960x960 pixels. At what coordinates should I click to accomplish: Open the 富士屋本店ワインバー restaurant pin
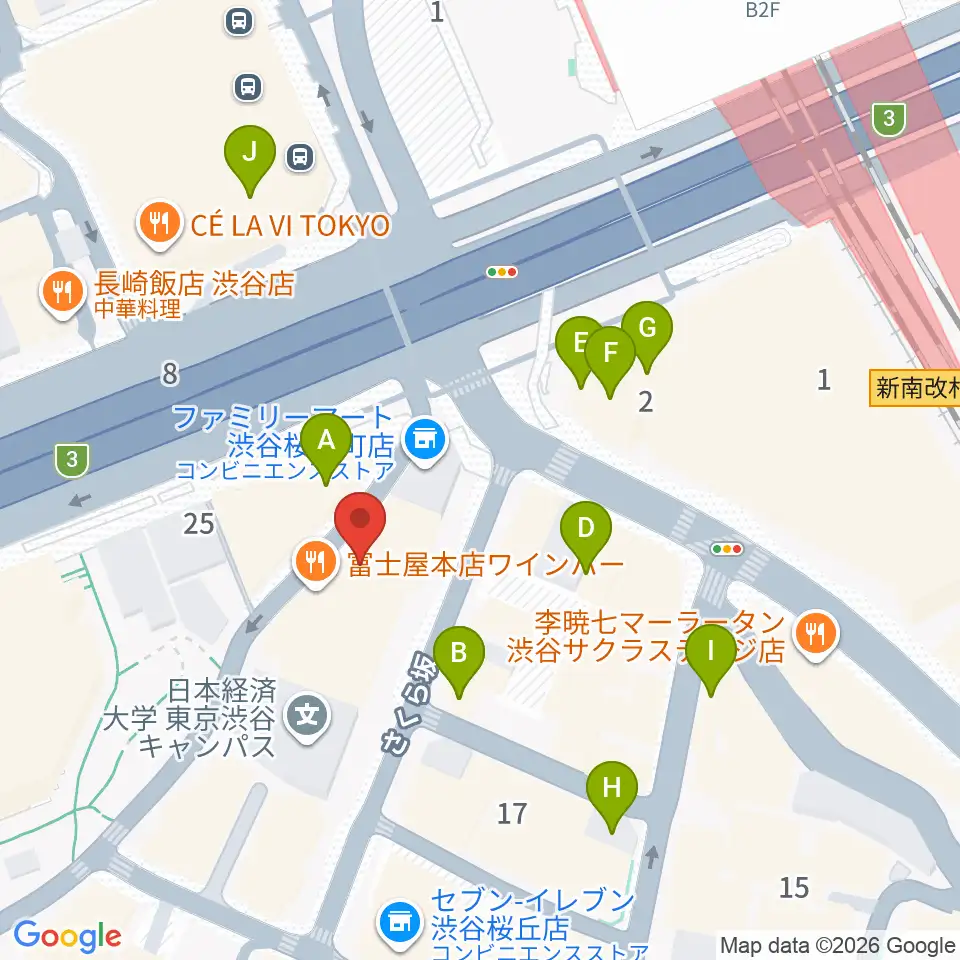click(x=315, y=563)
